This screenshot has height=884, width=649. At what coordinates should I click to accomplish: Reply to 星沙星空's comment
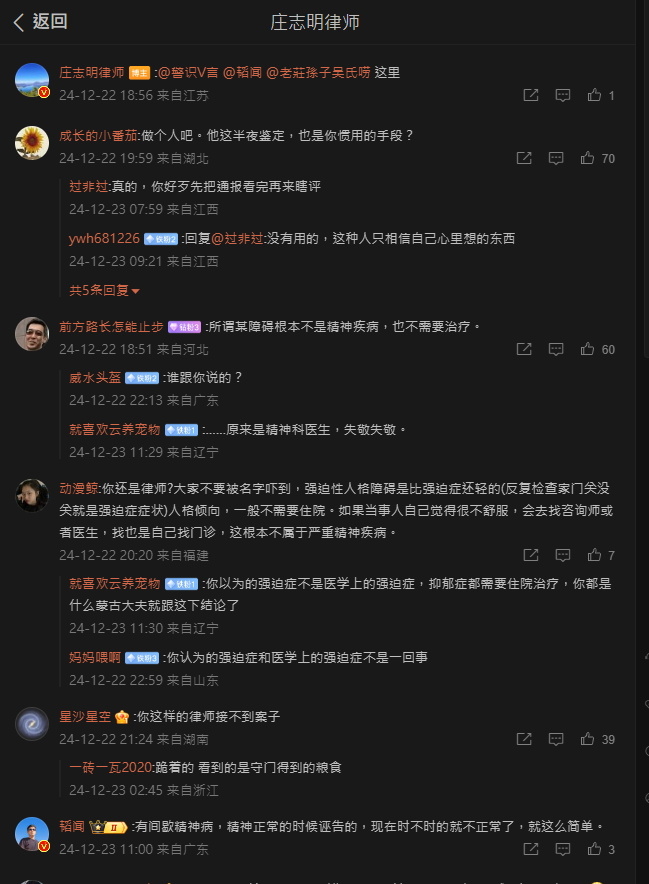[x=558, y=740]
